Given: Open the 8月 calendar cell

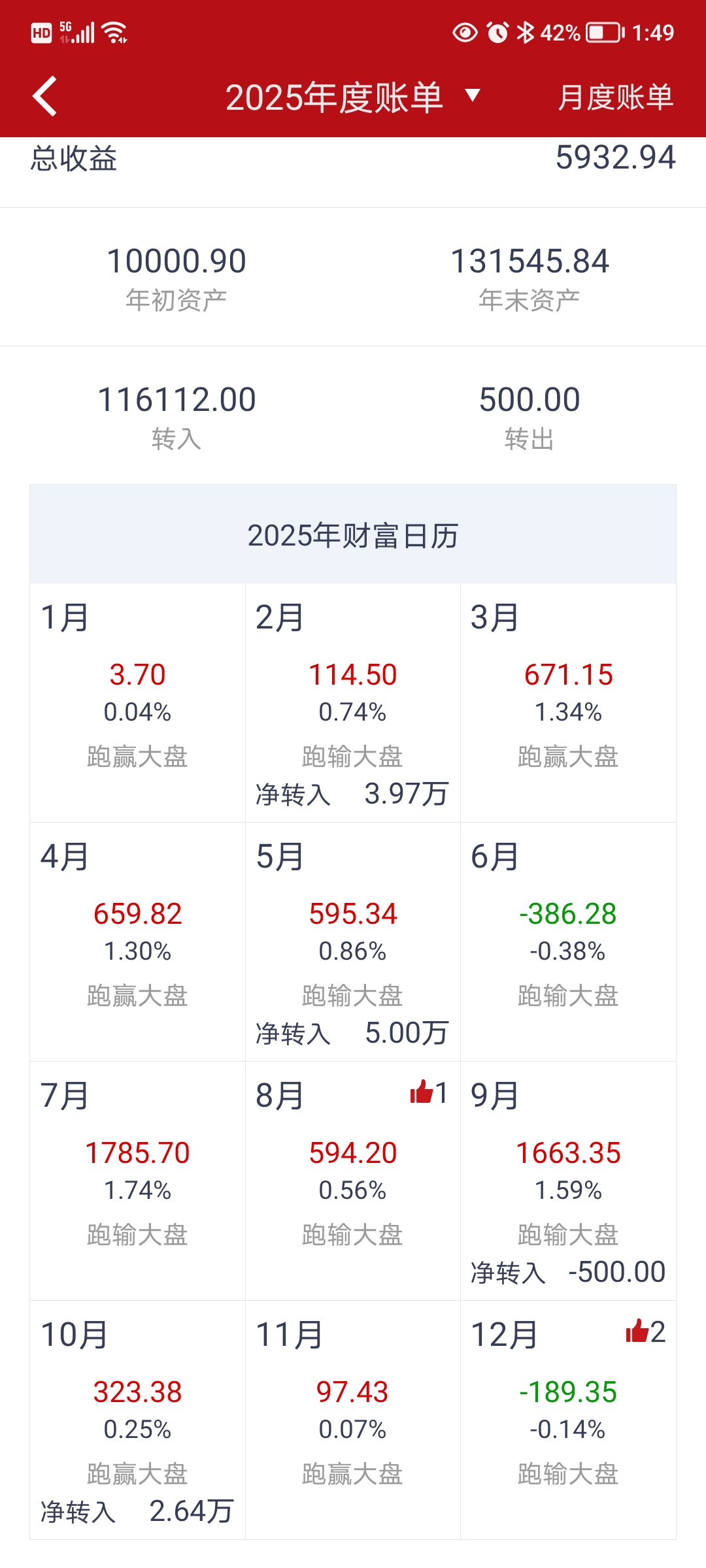Looking at the screenshot, I should click(353, 1181).
